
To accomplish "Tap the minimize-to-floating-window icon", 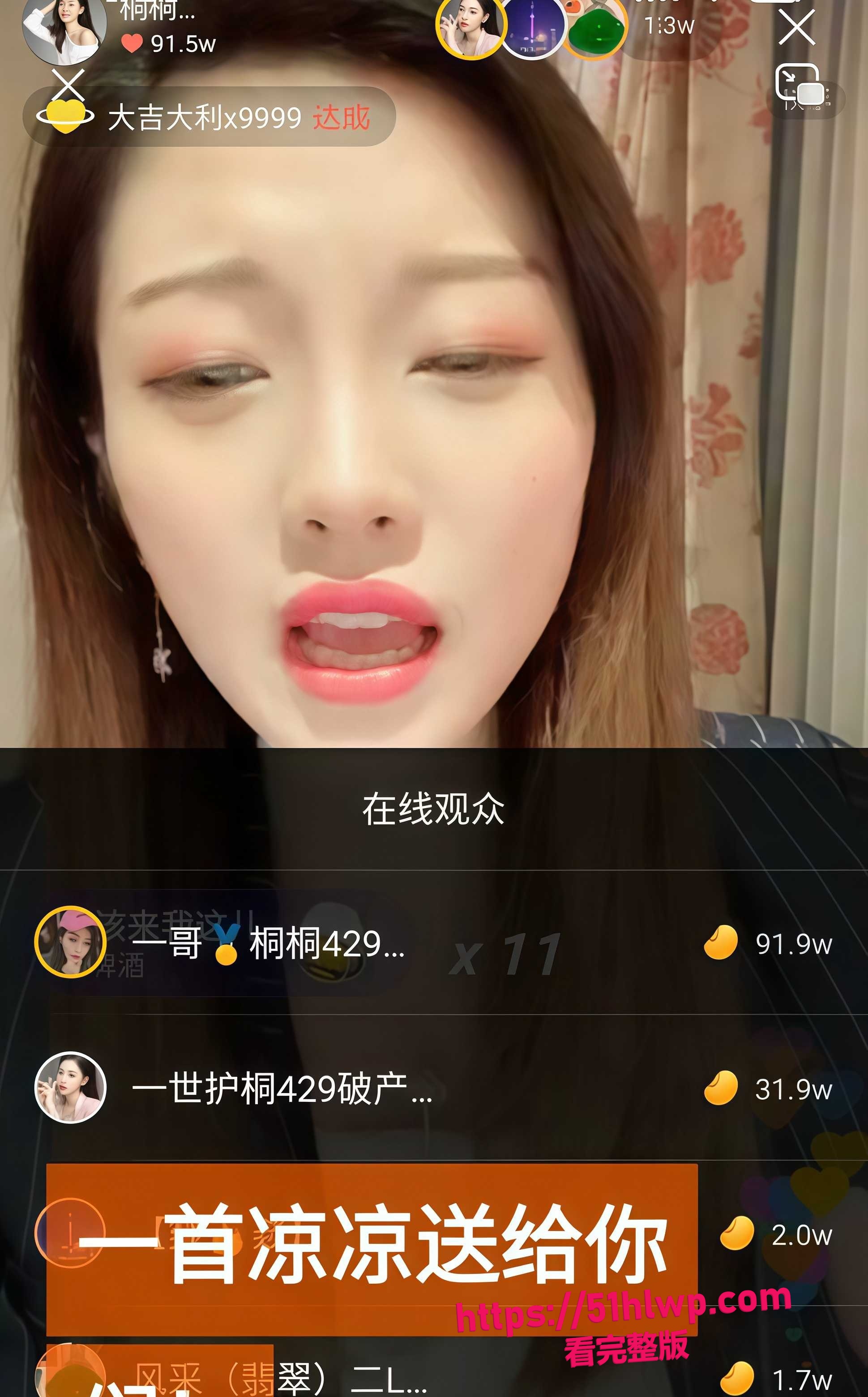I will pyautogui.click(x=799, y=85).
